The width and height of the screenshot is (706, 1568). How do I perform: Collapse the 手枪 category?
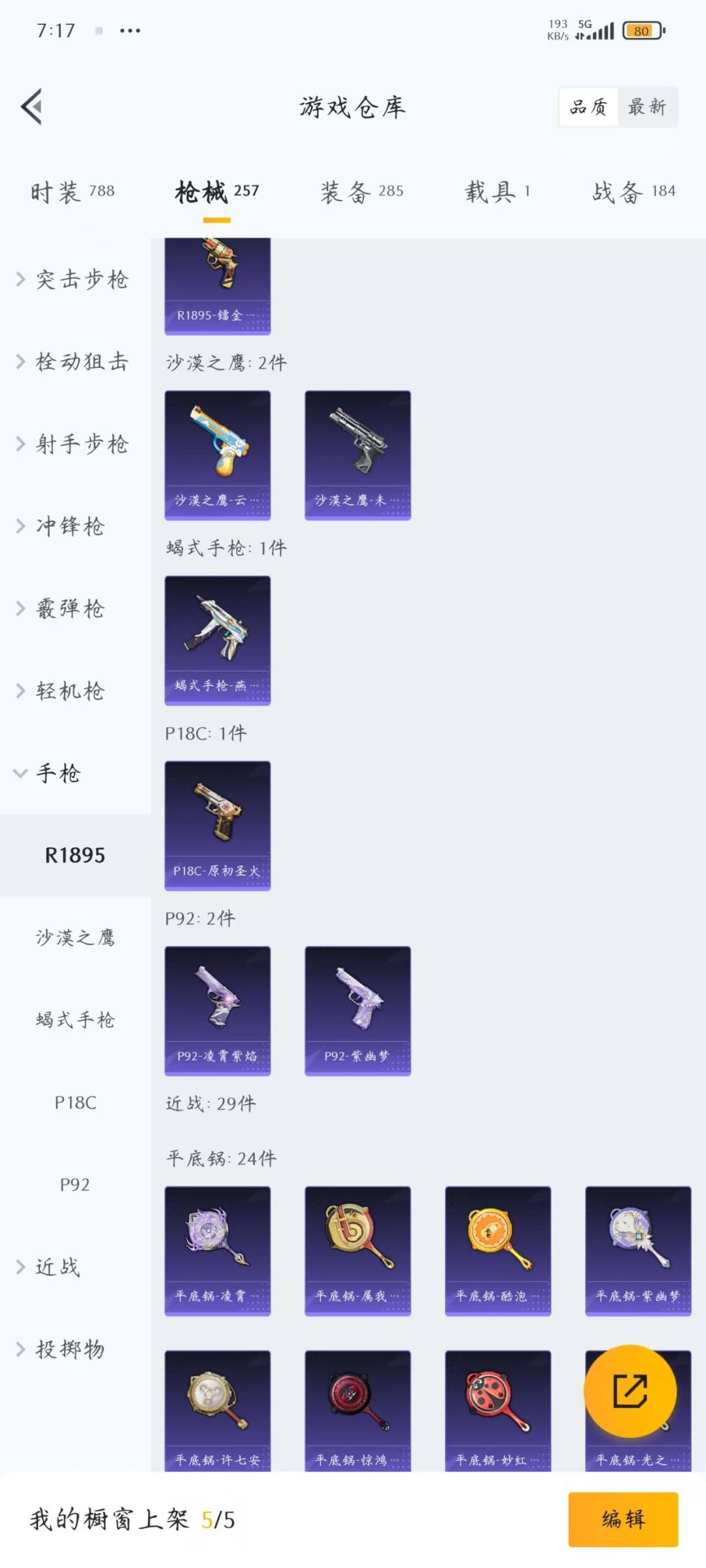click(58, 774)
